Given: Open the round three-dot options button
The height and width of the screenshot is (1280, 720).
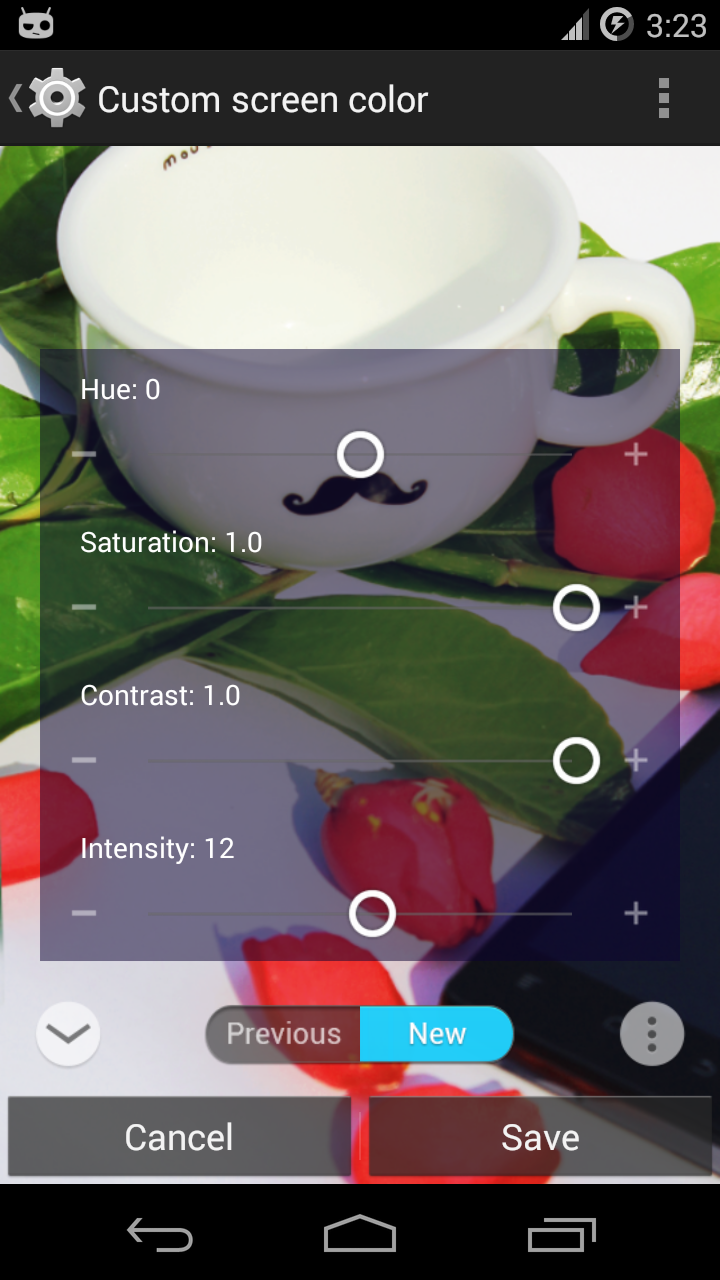Looking at the screenshot, I should click(652, 1034).
